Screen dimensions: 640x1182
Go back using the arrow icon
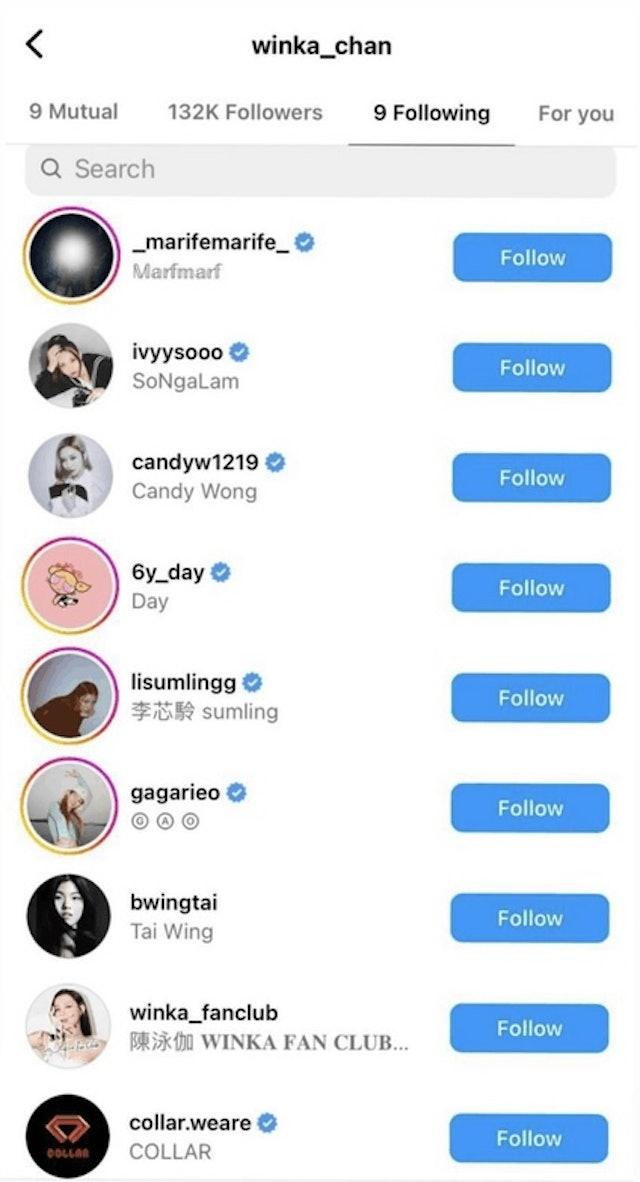(35, 44)
